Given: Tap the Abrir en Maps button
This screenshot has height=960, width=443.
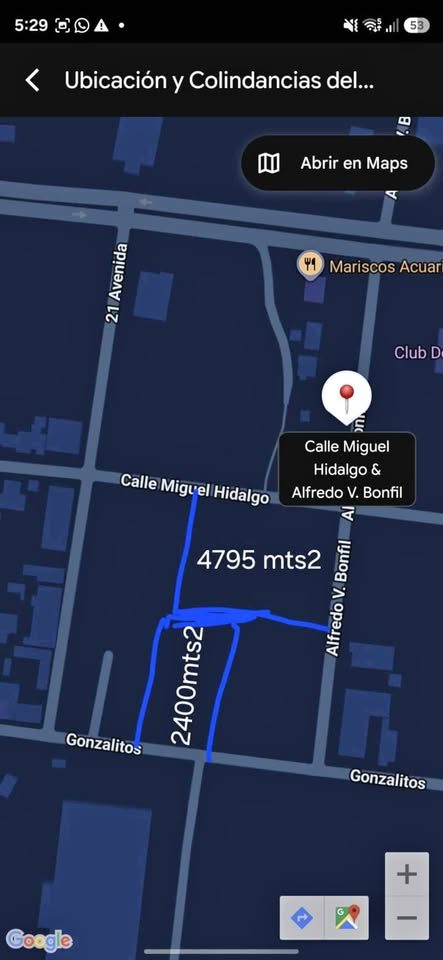Looking at the screenshot, I should point(338,163).
